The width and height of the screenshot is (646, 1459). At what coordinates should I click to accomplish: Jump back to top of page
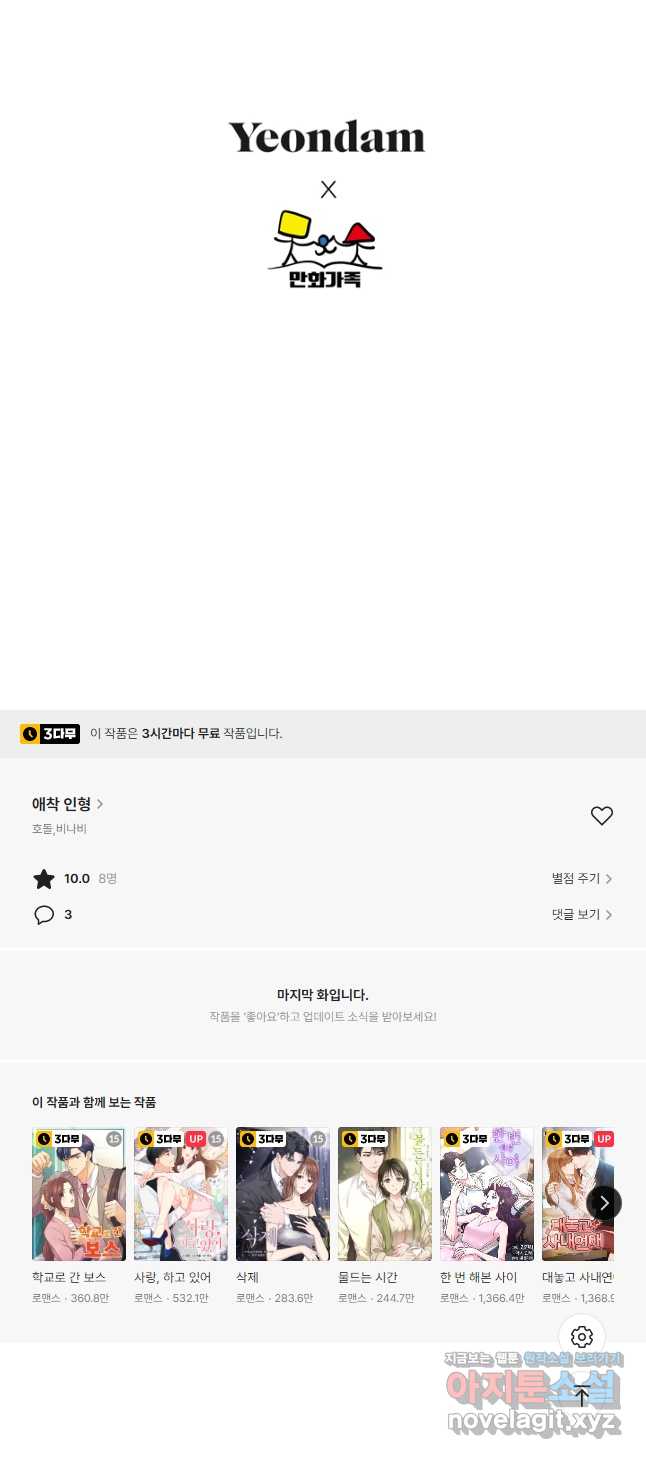582,1396
